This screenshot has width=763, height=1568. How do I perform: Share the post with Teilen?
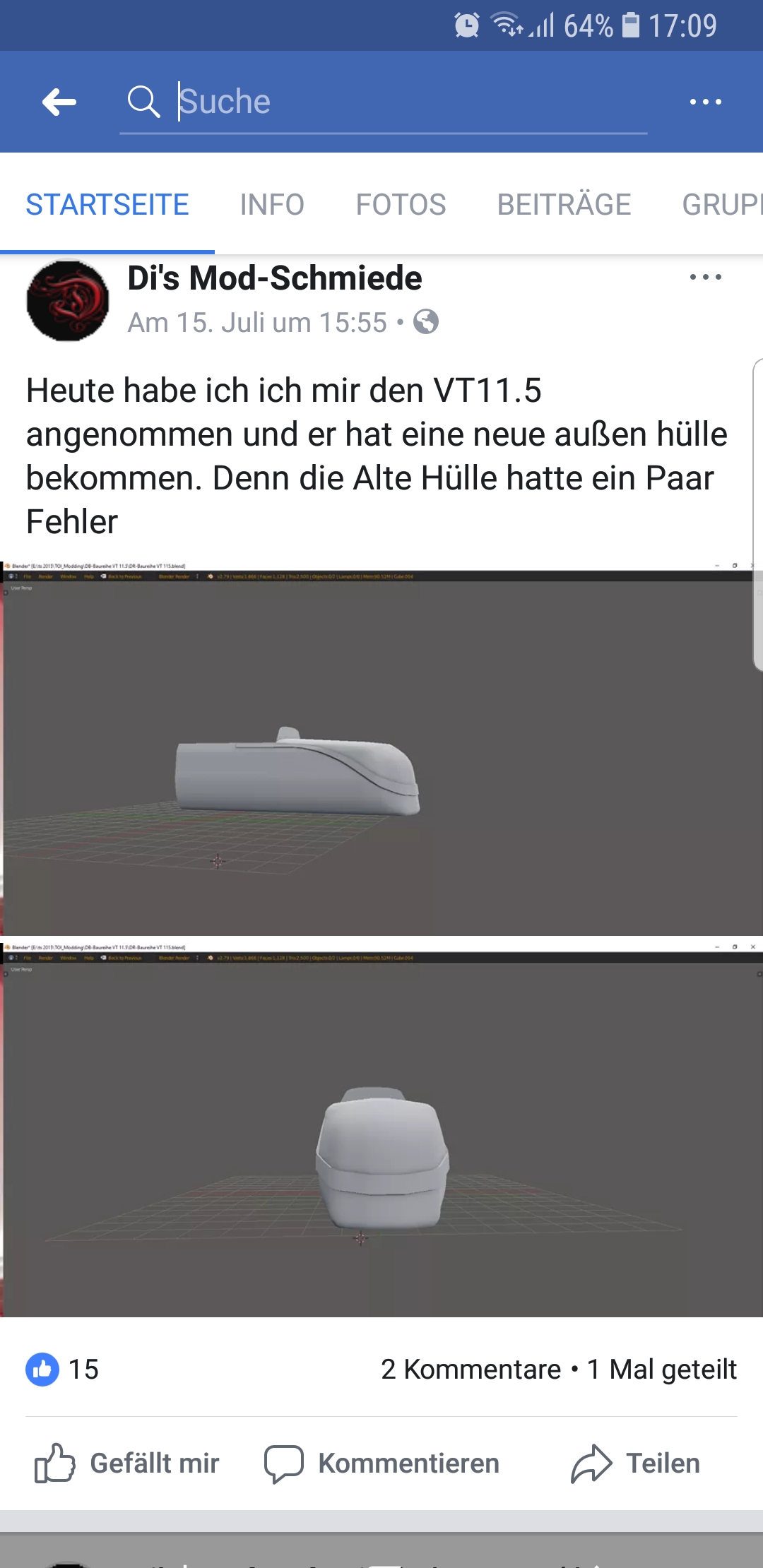pyautogui.click(x=636, y=1463)
